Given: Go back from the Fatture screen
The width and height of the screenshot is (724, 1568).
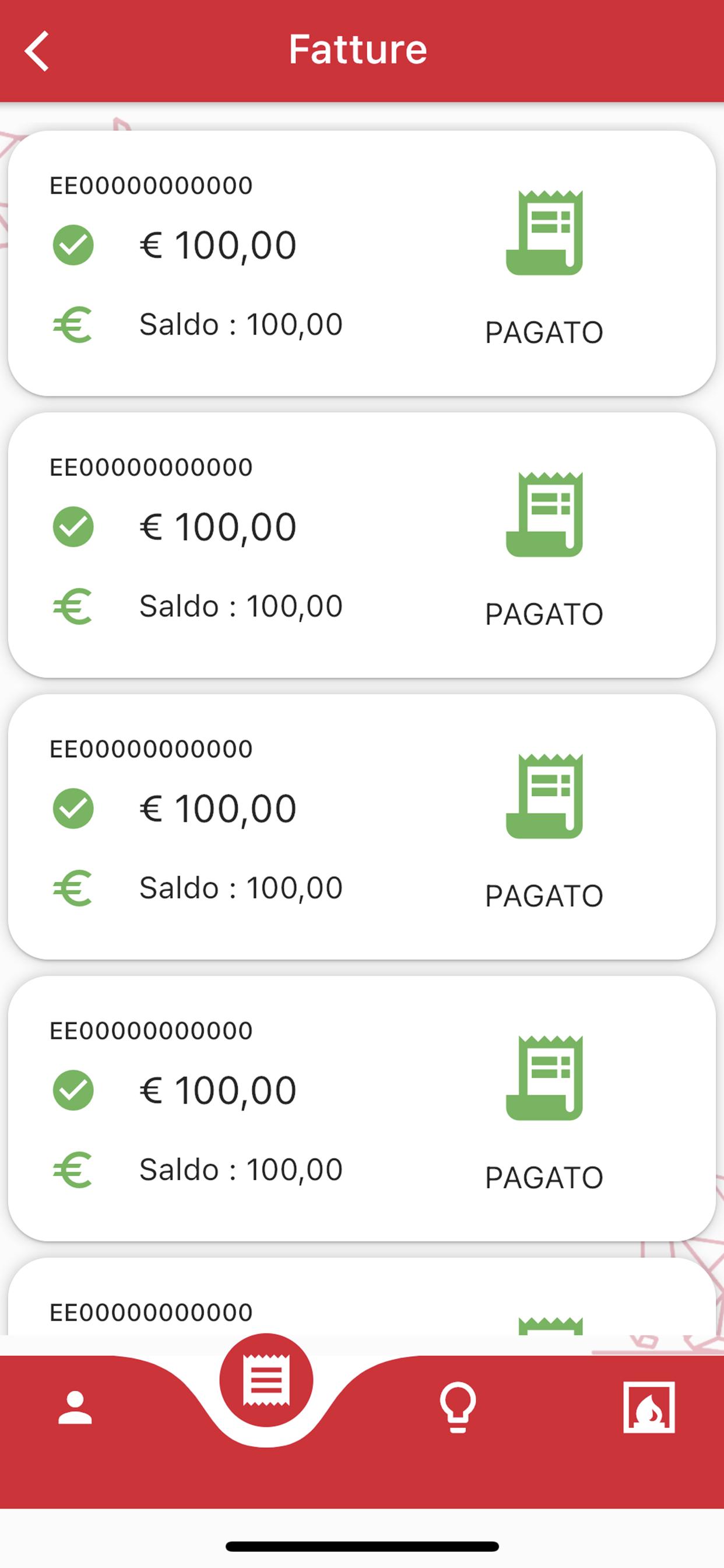Looking at the screenshot, I should tap(37, 51).
